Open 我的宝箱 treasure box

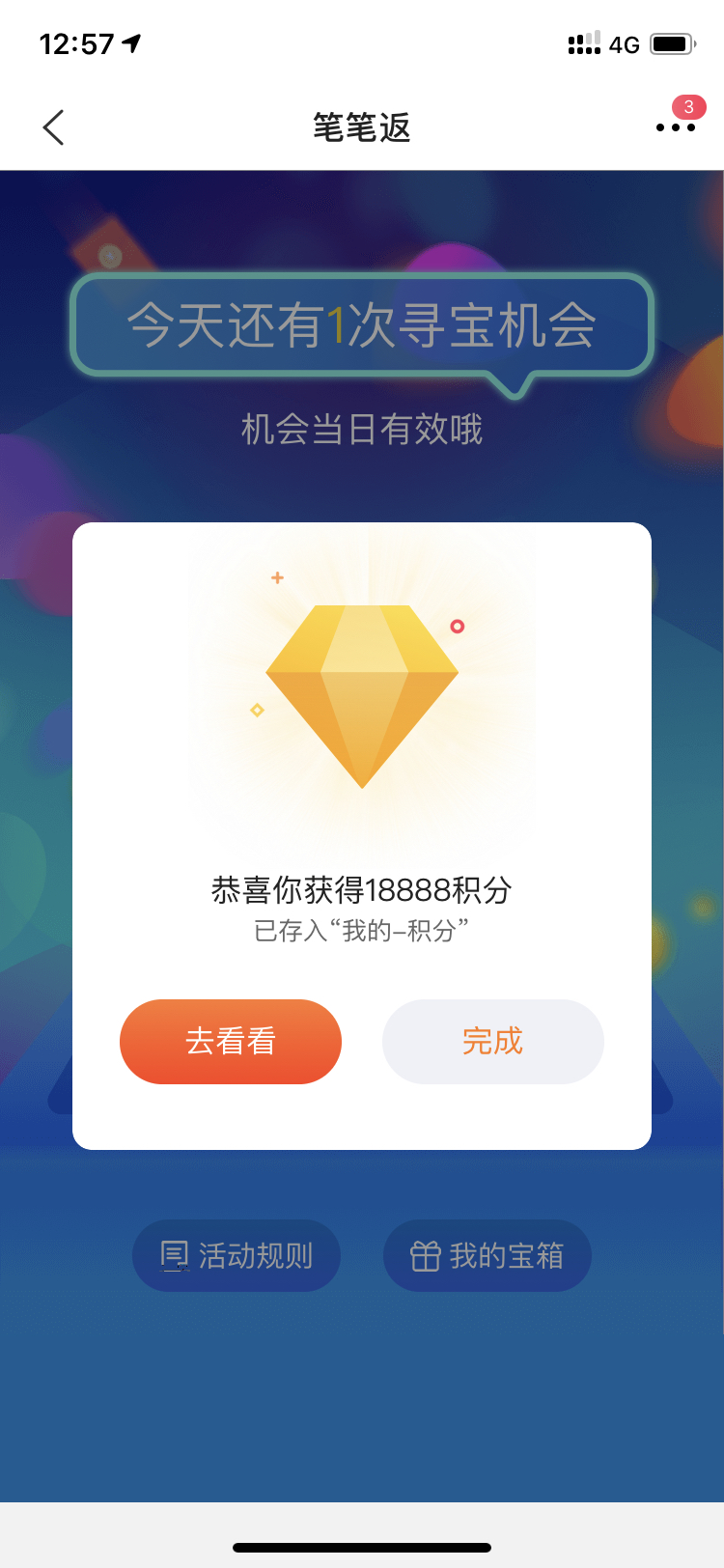[x=487, y=1255]
